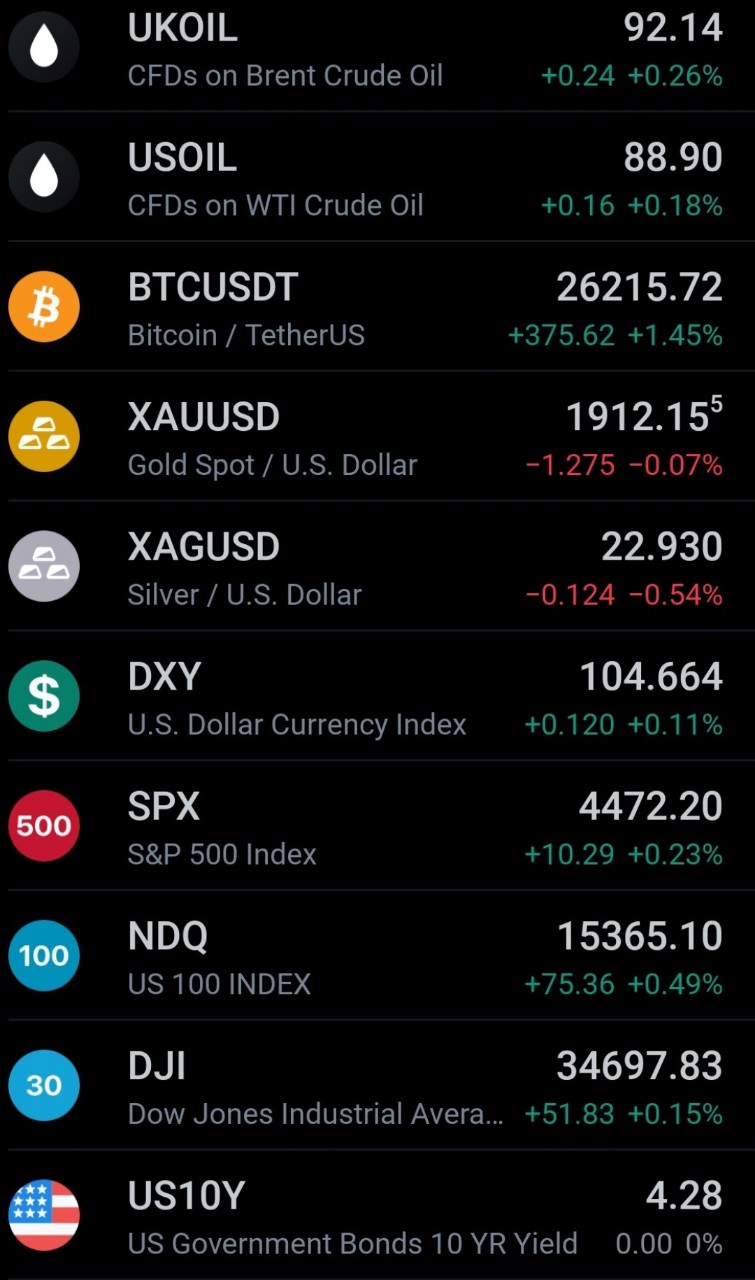Open the NDQ US 100 INDEX row
755x1280 pixels.
pyautogui.click(x=377, y=958)
